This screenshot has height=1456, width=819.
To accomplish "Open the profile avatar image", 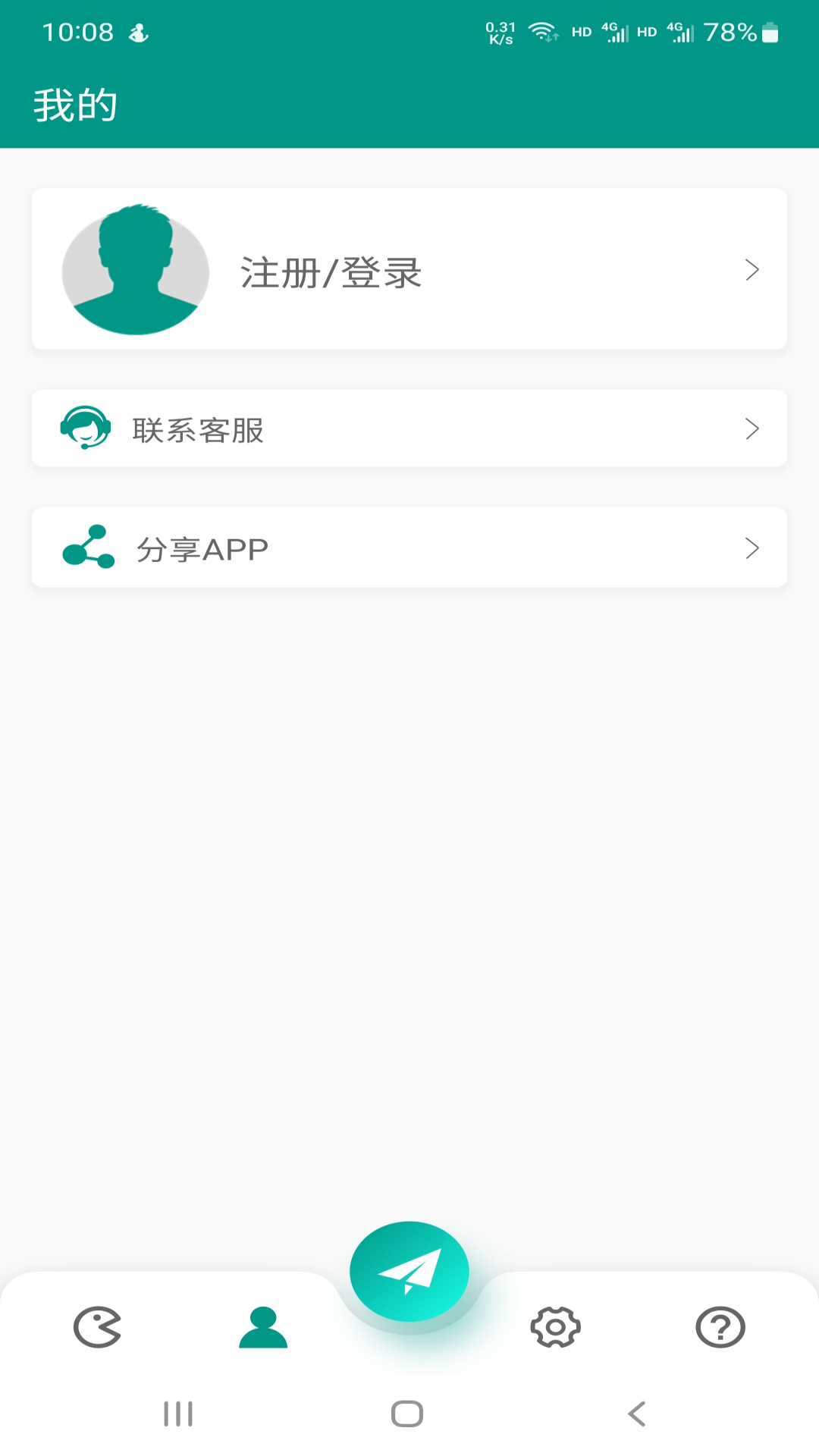I will point(136,270).
